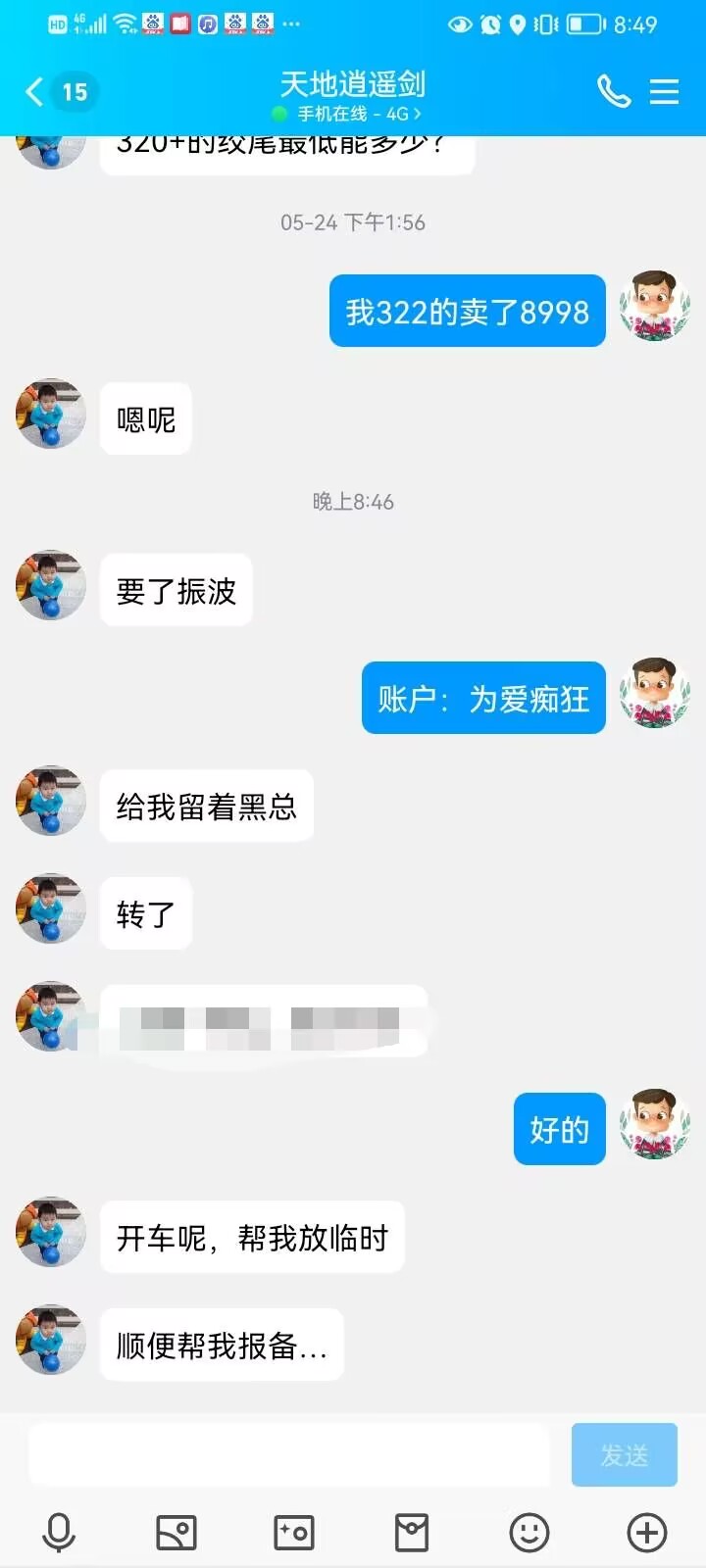
Task: Record a voice message
Action: (59, 1532)
